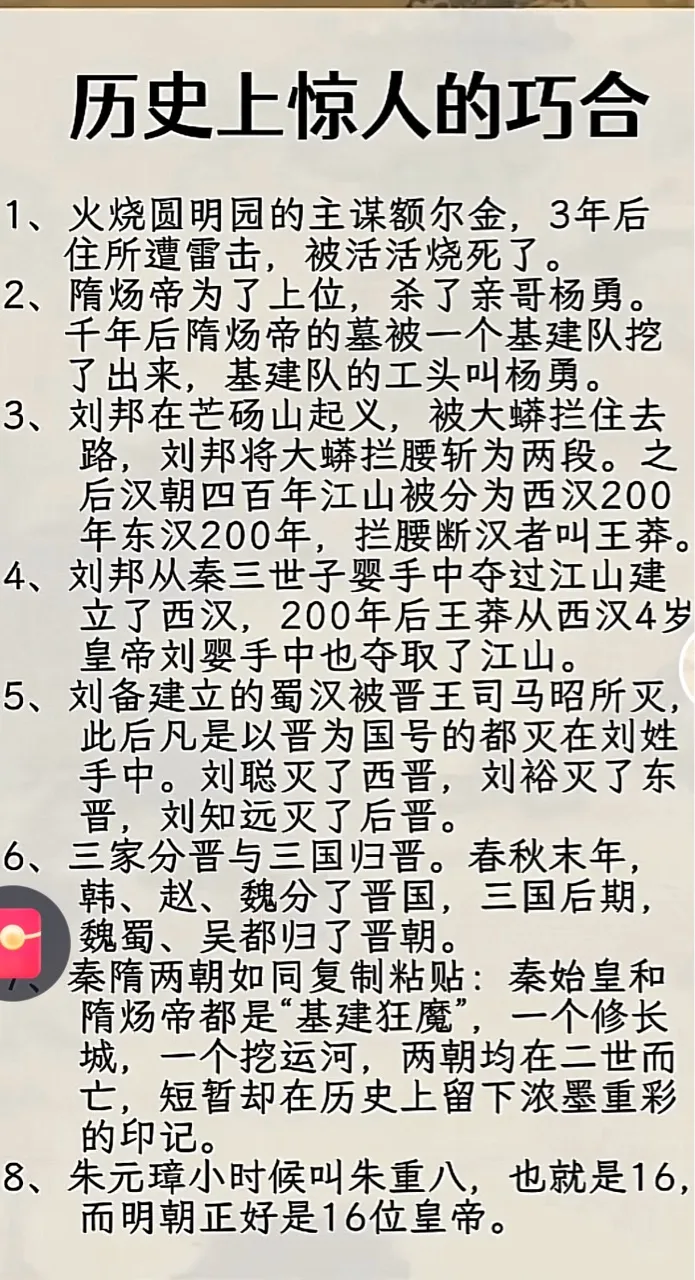The image size is (695, 1280).
Task: Open the floating red envelope widget
Action: 20,942
